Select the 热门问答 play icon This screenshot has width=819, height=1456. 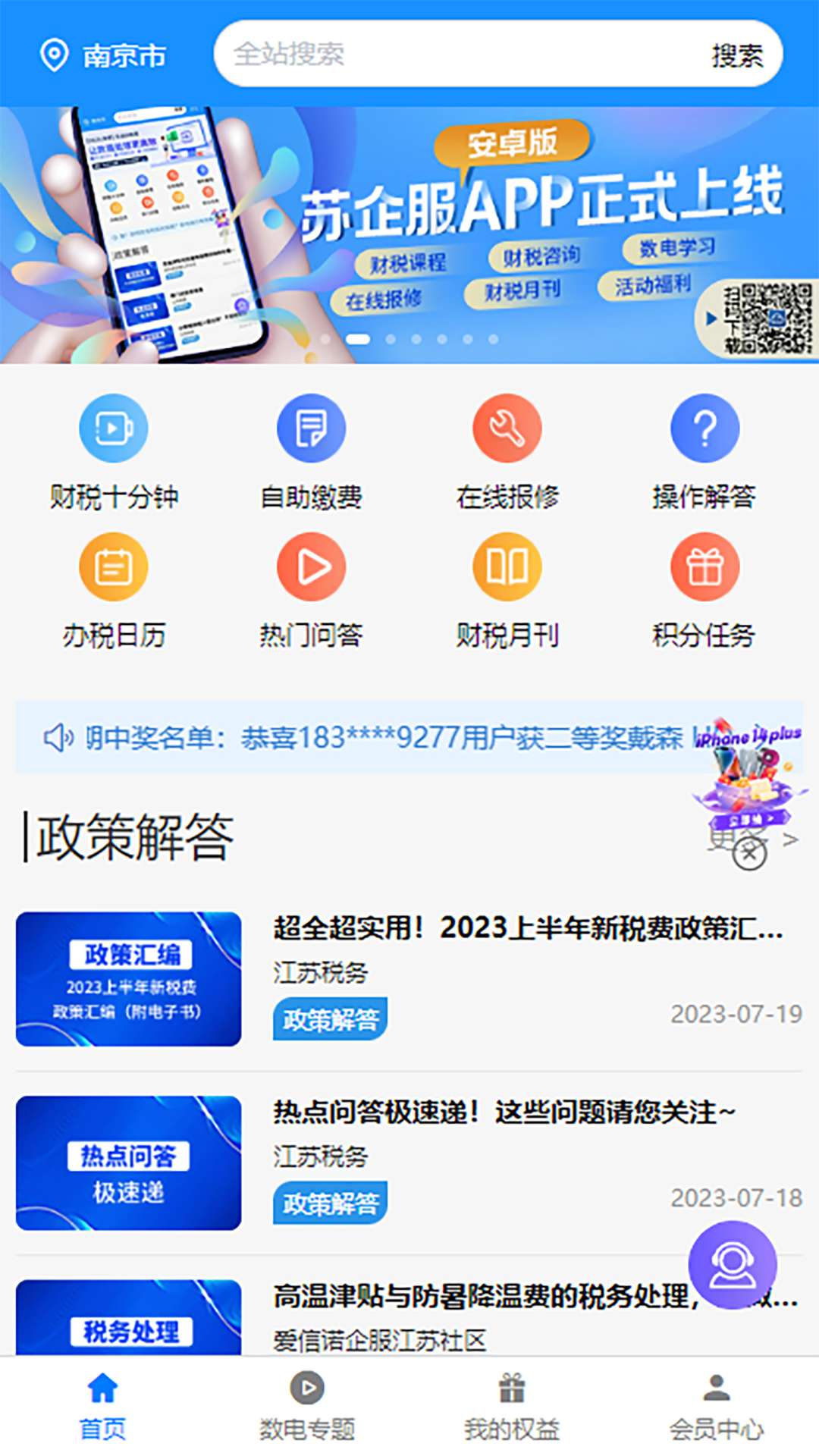310,566
